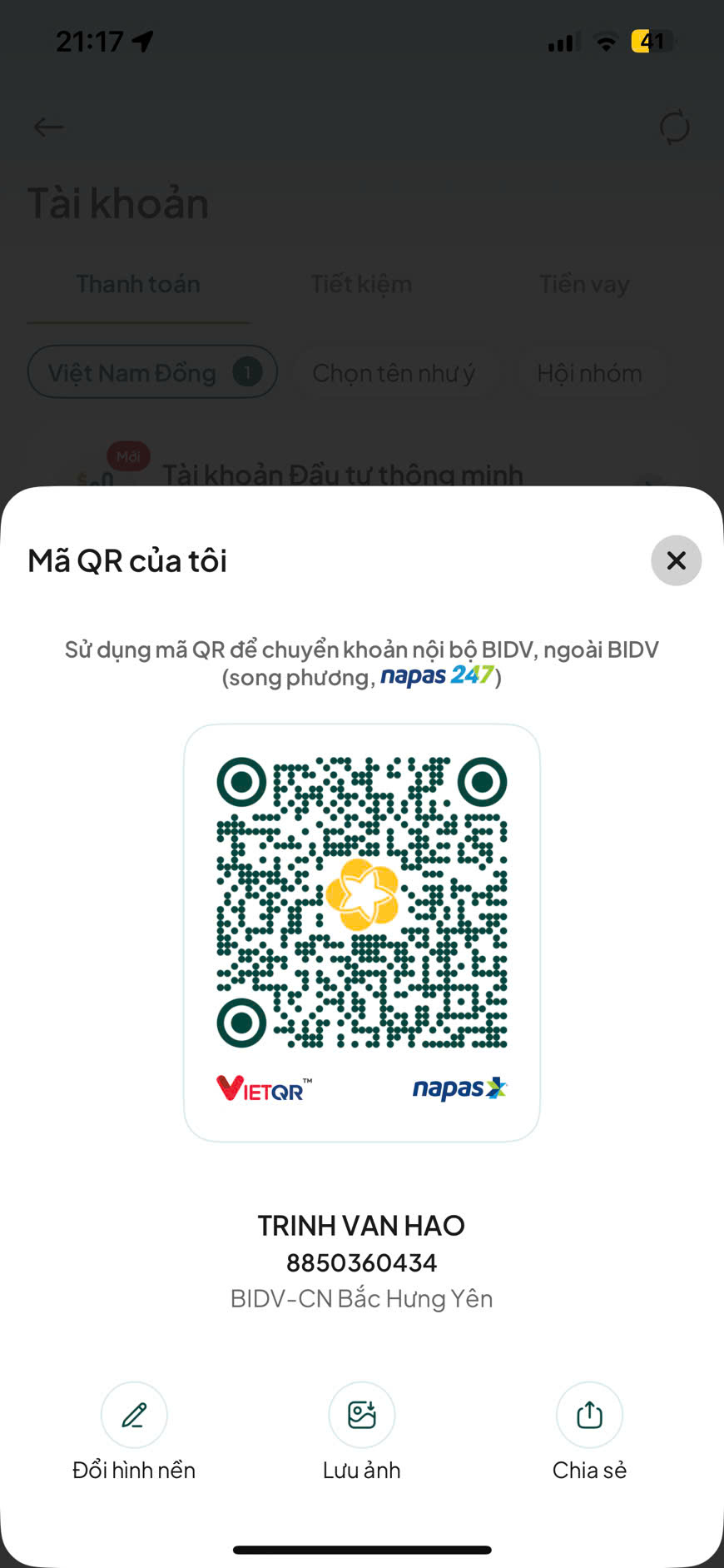Save the QR image with Lưu ảnh
The height and width of the screenshot is (1568, 724).
[362, 1415]
